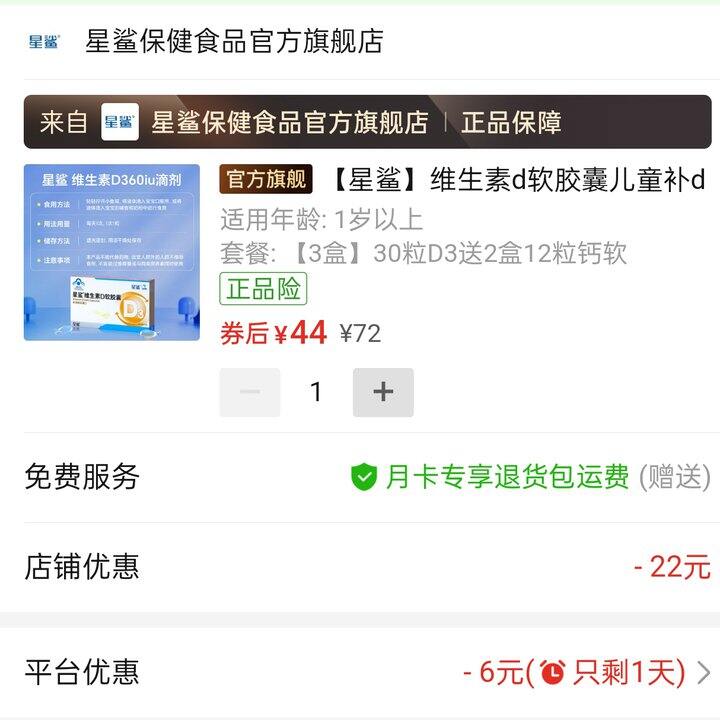Open the 星鲨 维生素D product image
This screenshot has width=720, height=720.
coord(112,252)
